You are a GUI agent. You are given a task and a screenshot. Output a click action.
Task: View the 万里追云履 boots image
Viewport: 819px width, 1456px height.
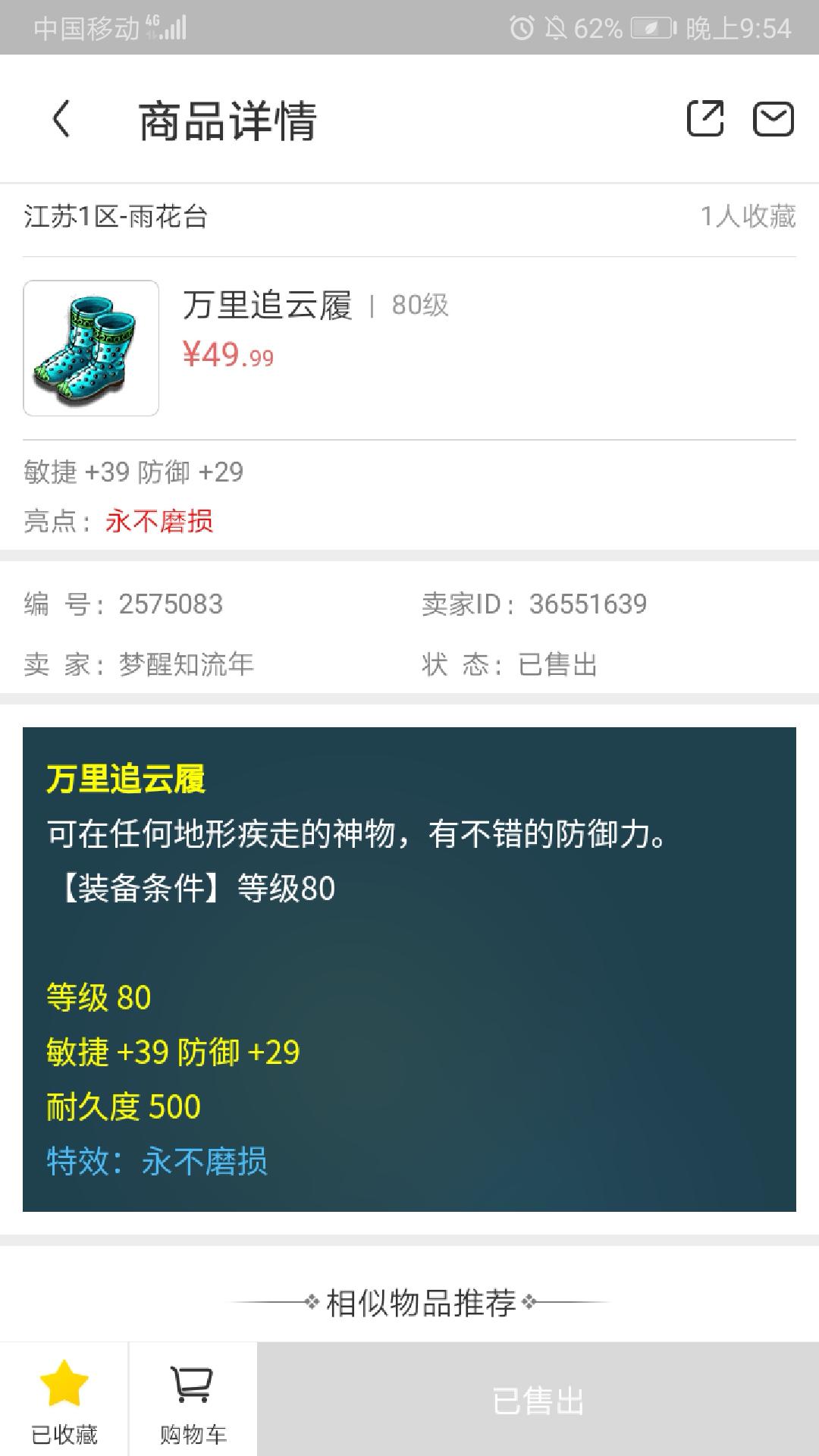pos(91,348)
